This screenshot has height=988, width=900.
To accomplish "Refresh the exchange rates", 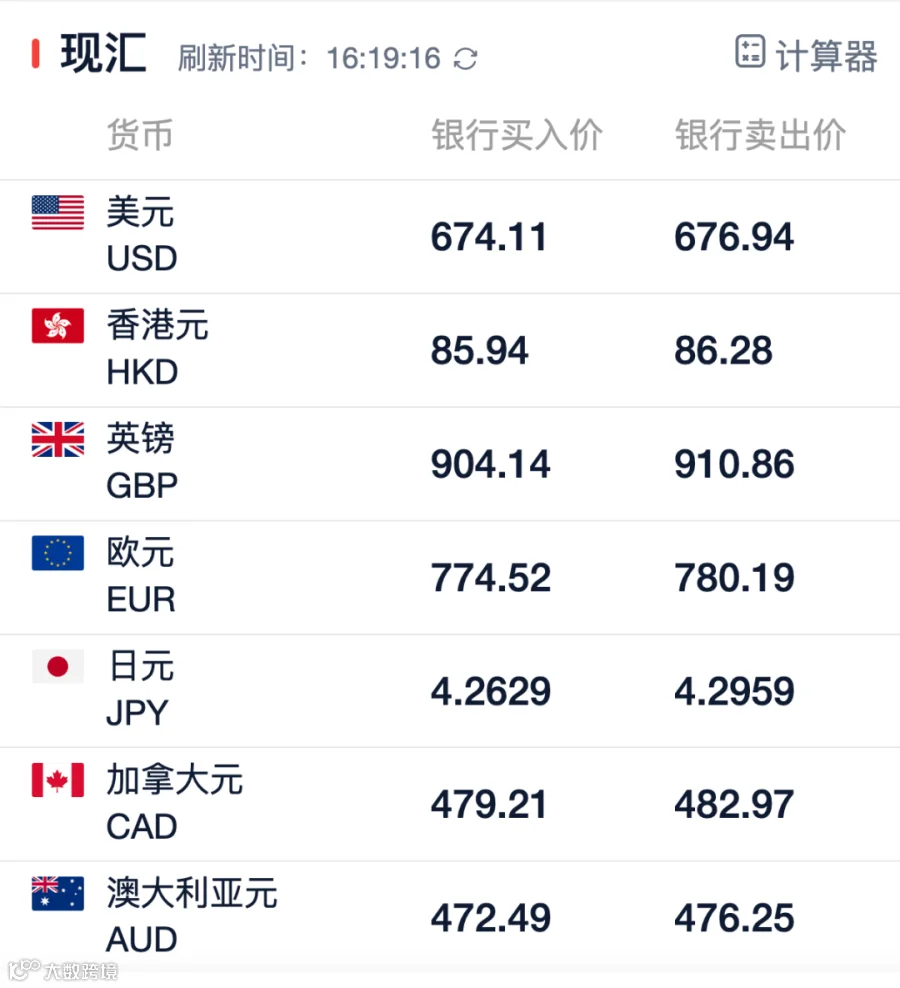I will 465,59.
